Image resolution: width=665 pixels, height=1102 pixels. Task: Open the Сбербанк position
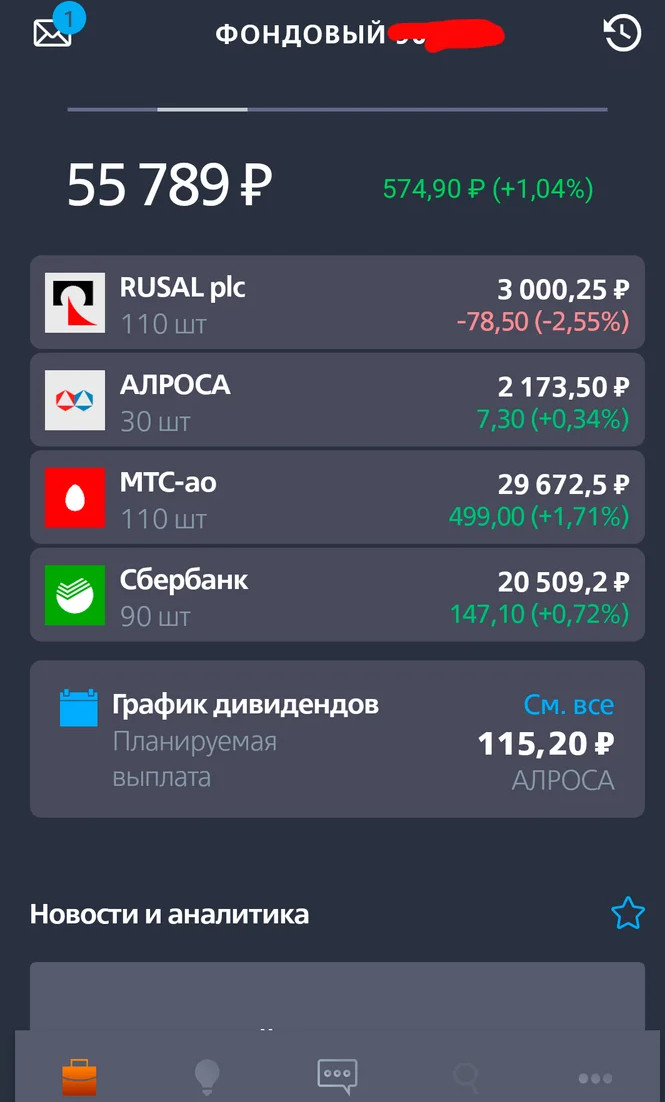click(337, 594)
